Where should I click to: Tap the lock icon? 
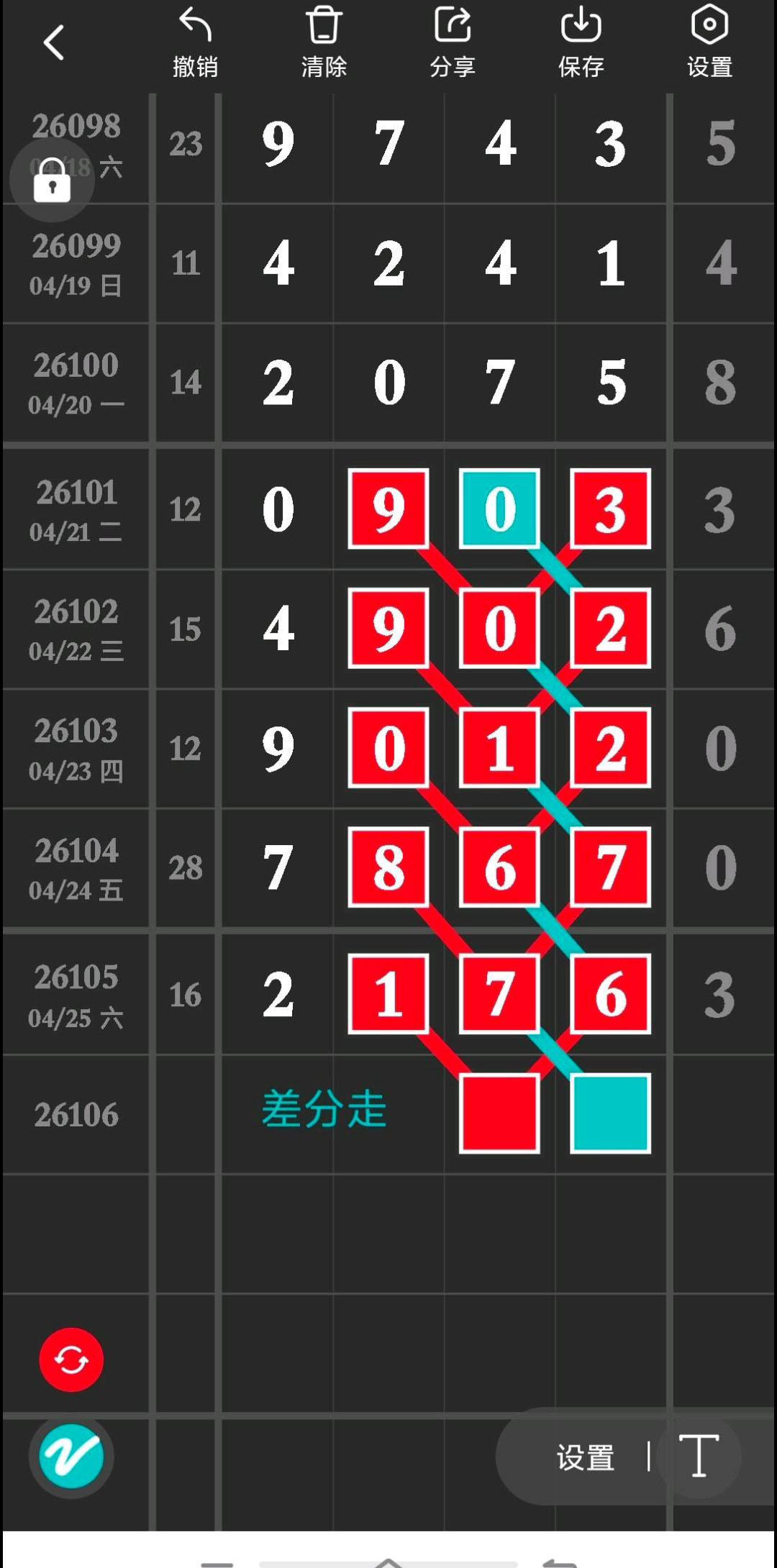(52, 180)
